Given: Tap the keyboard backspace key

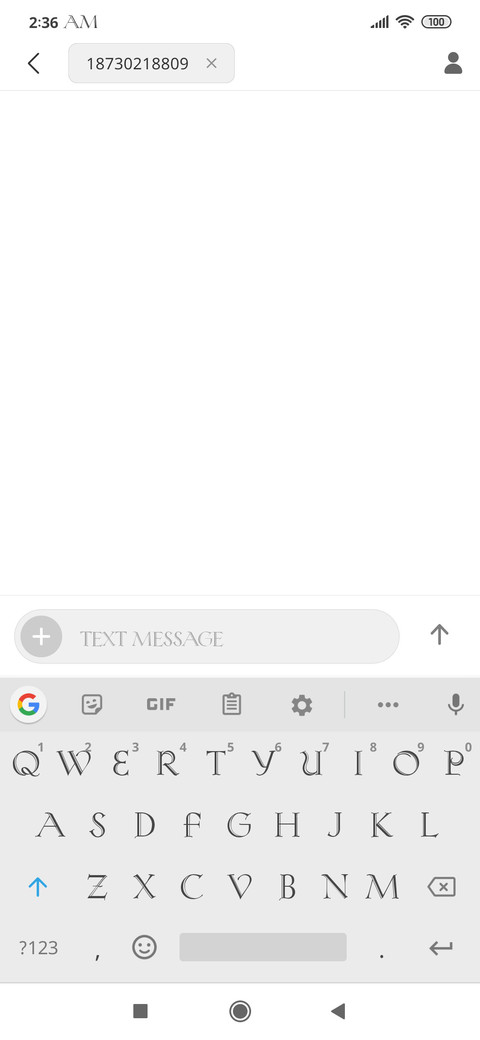Looking at the screenshot, I should click(x=442, y=887).
